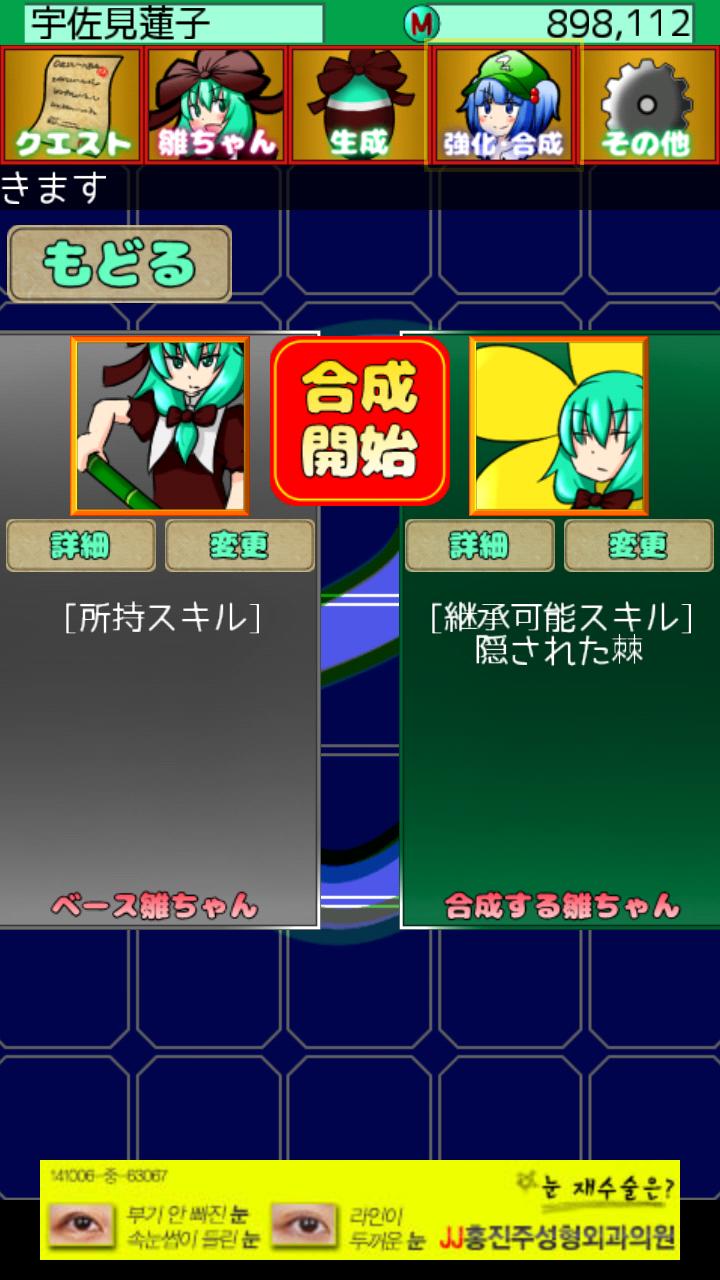
Task: Open the その他 settings tab
Action: point(647,105)
